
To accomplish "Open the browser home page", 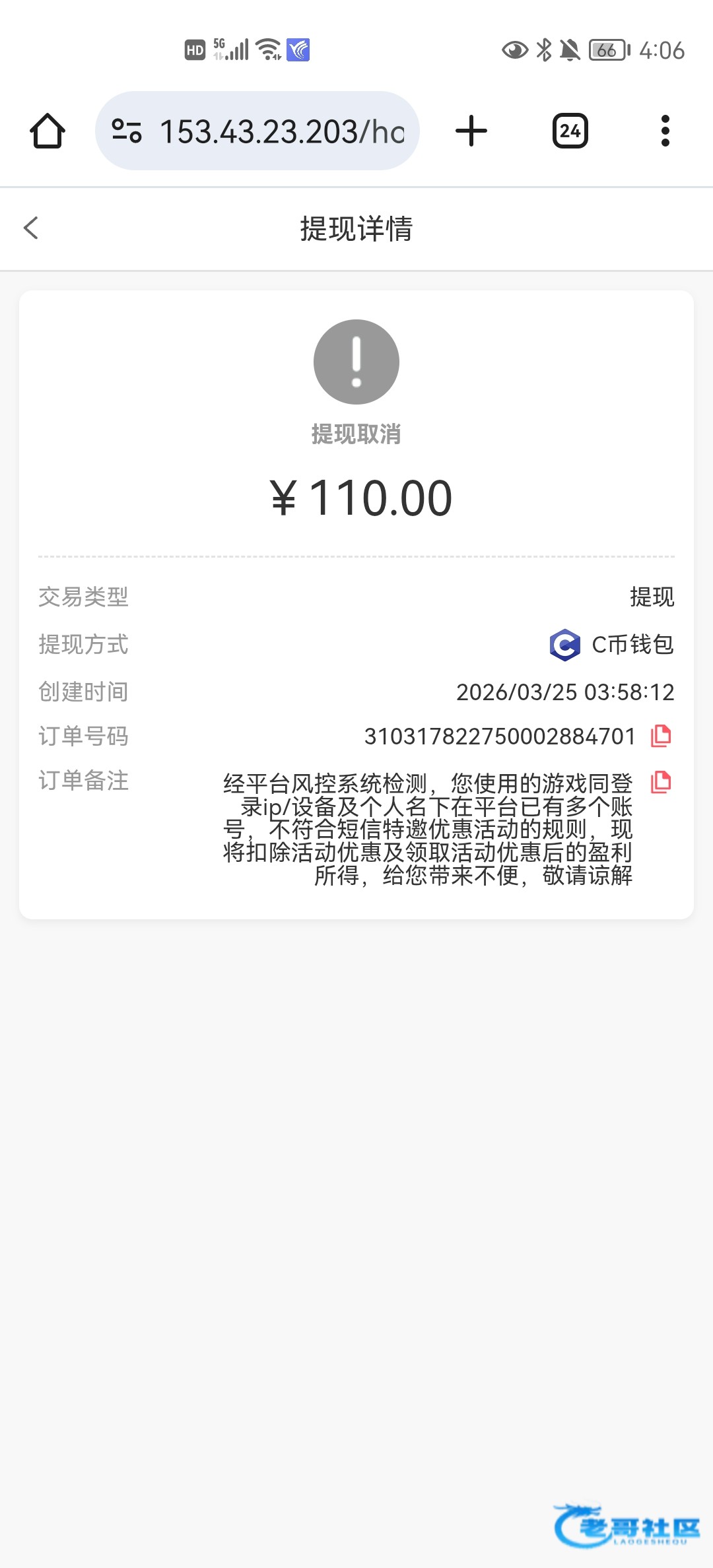I will 48,131.
